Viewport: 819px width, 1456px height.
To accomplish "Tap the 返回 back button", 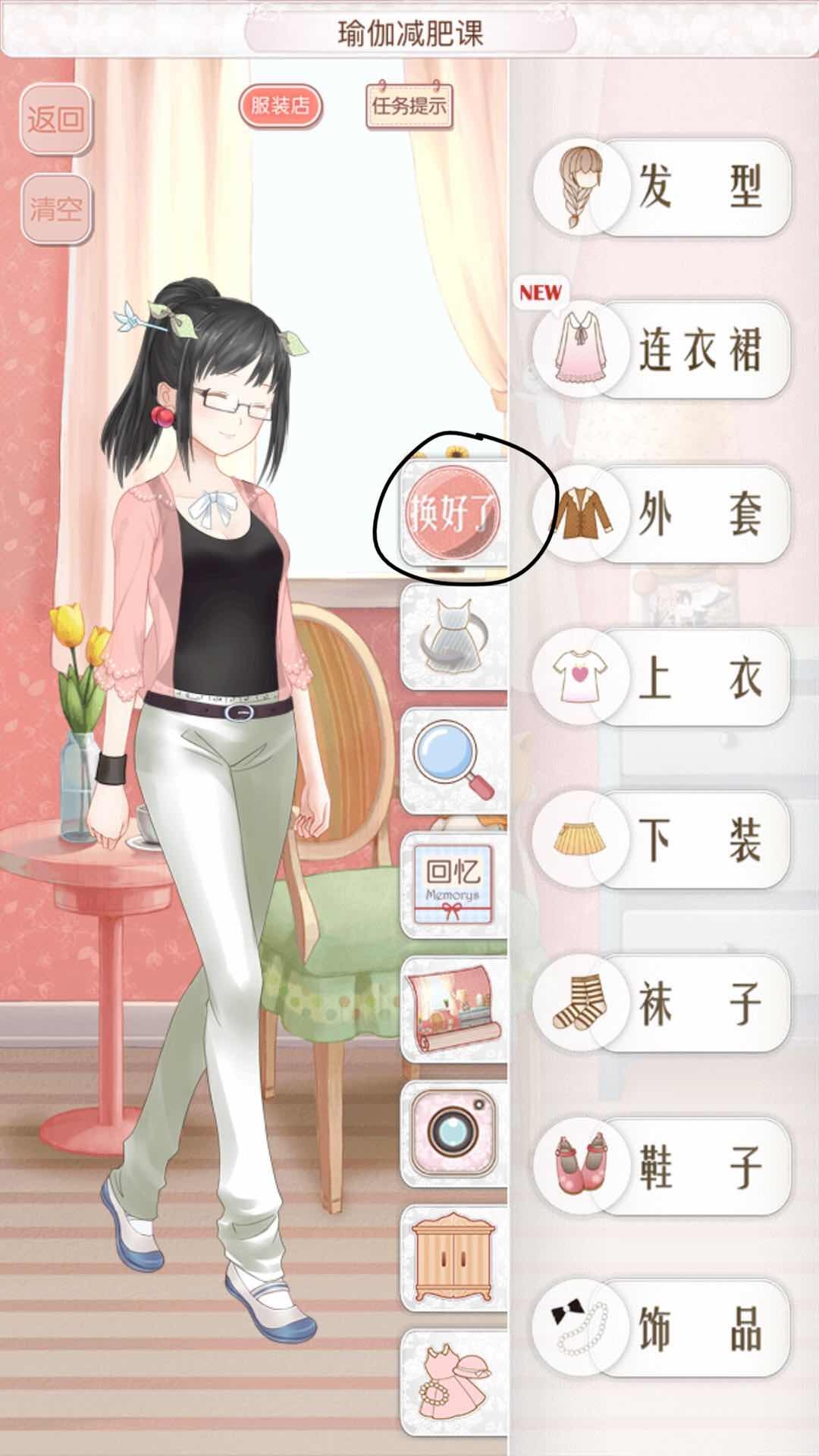I will pos(55,120).
